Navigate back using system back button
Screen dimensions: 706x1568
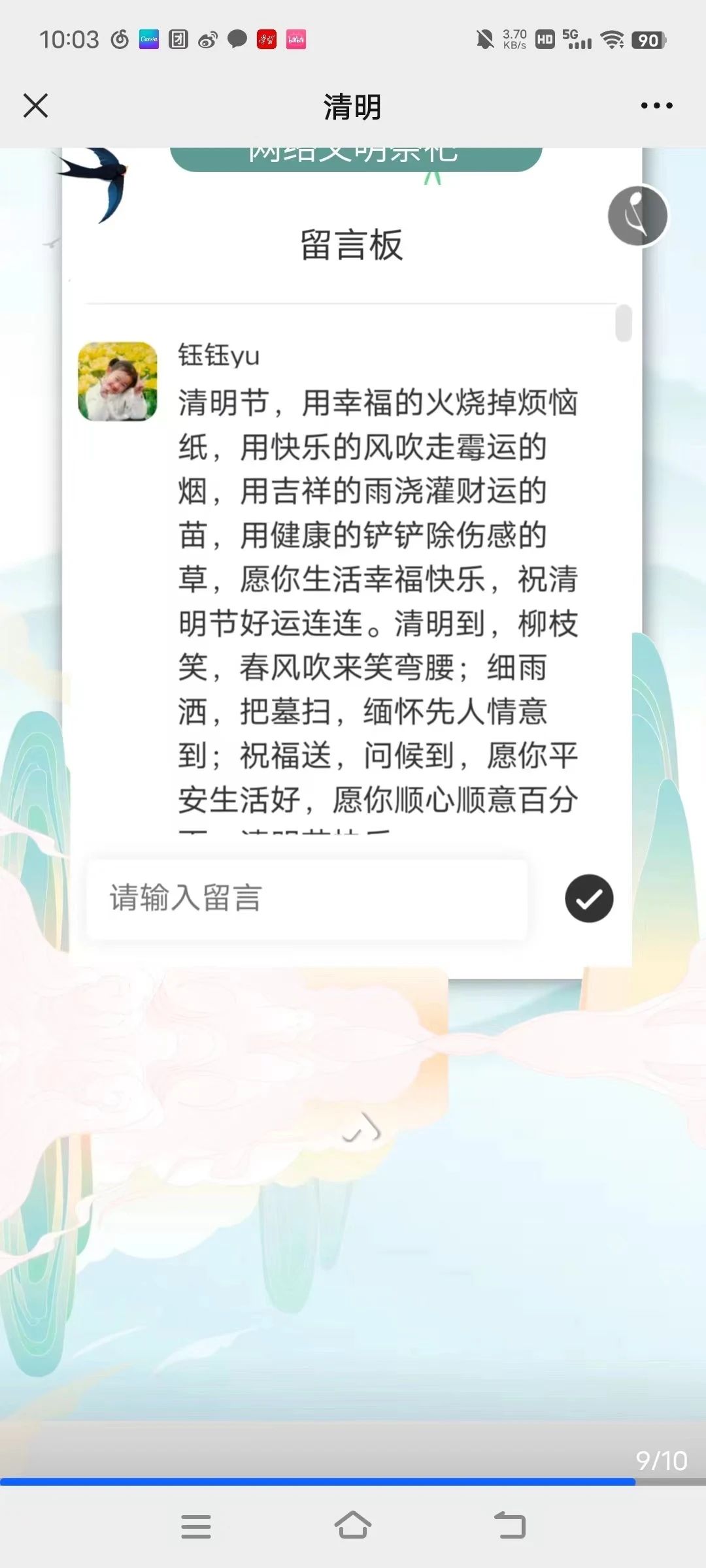pos(510,1526)
